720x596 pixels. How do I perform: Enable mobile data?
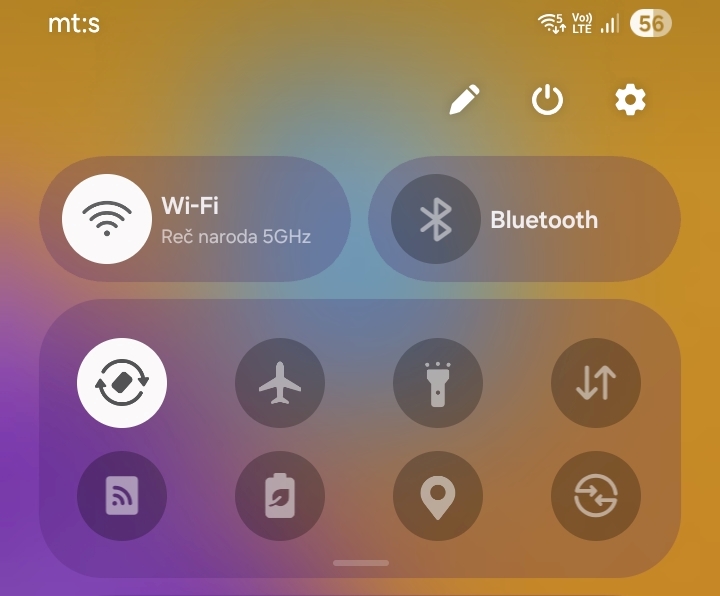coord(596,383)
